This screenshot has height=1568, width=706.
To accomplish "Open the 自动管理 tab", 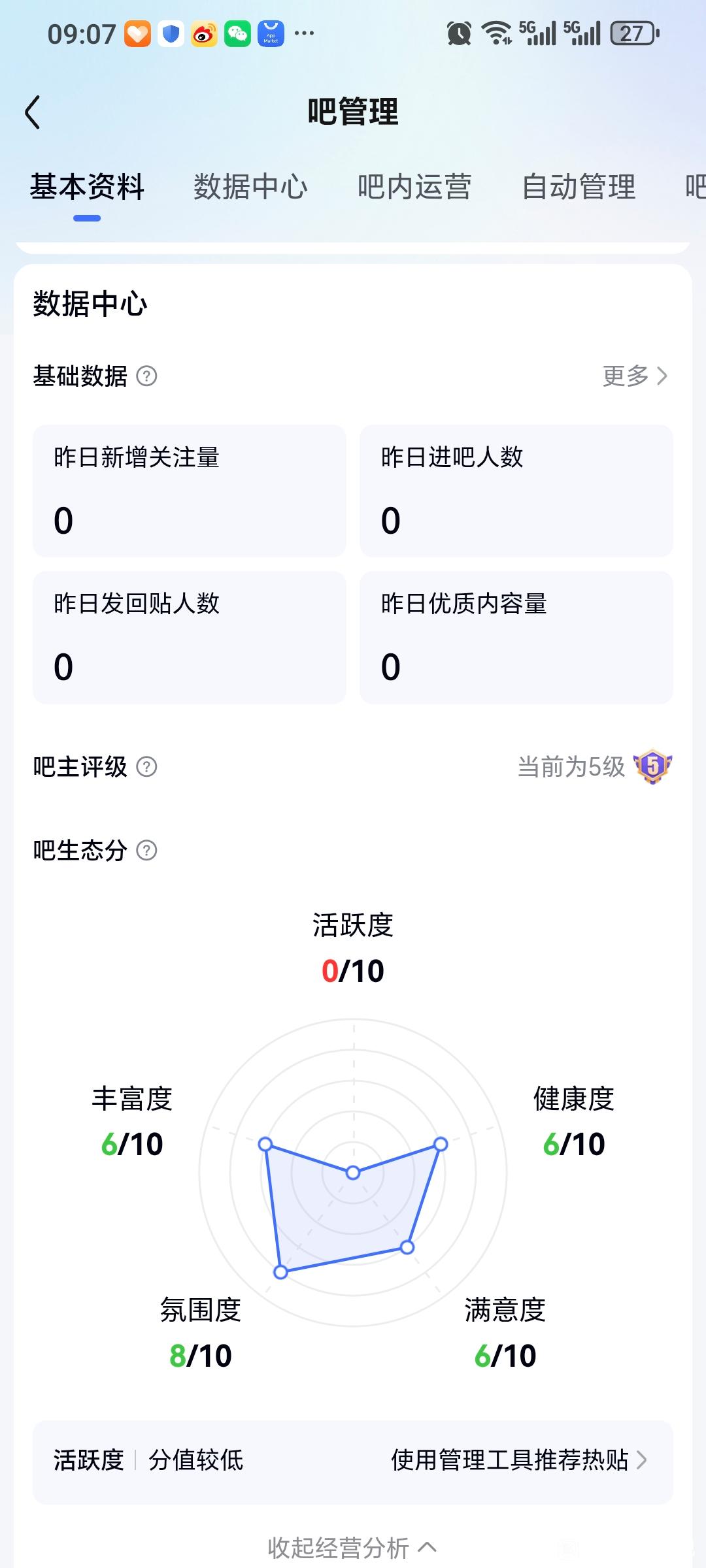I will pyautogui.click(x=579, y=187).
